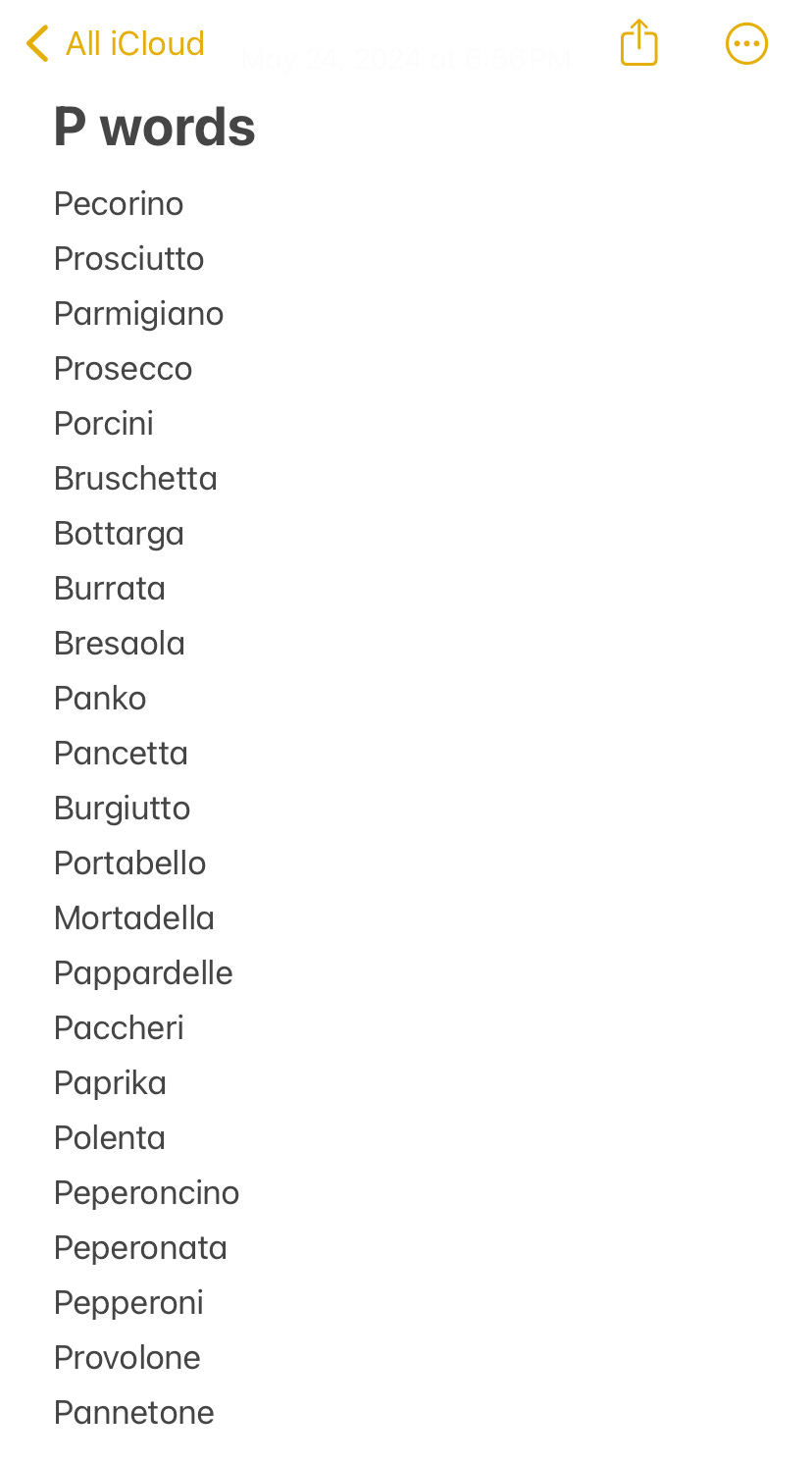
Task: Go back to All iCloud folder
Action: pos(115,44)
